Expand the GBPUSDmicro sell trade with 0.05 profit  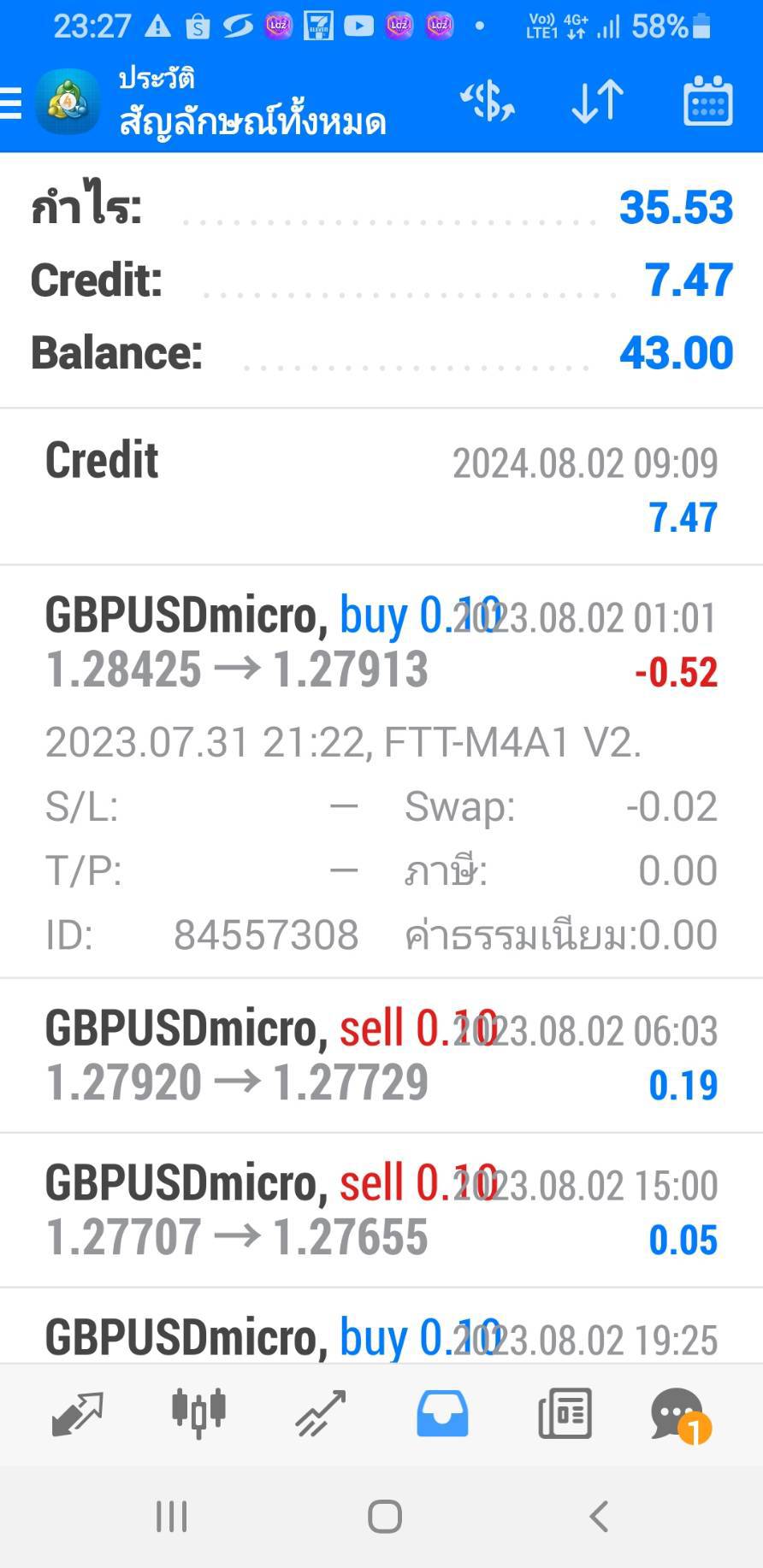pos(381,1211)
